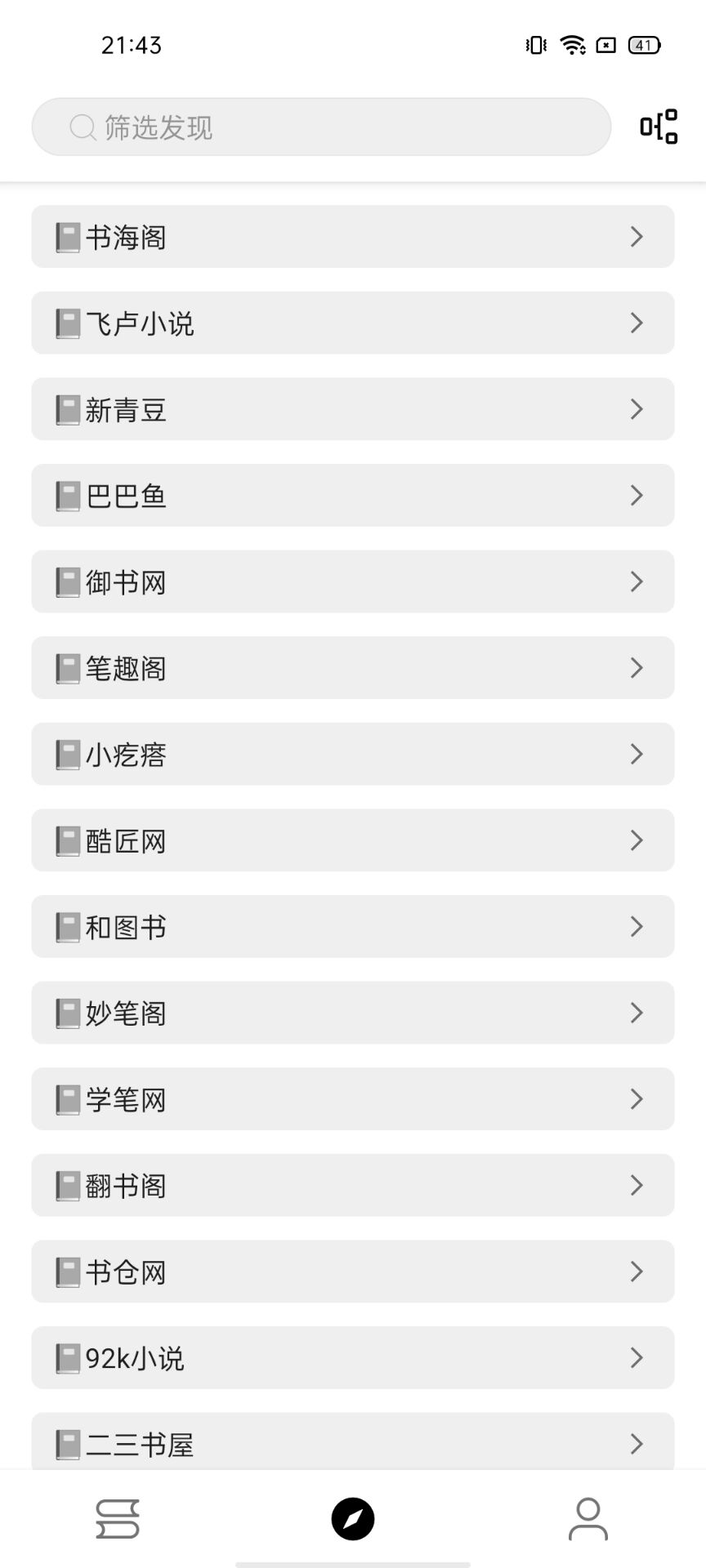Expand the 书仓网 source

353,1272
